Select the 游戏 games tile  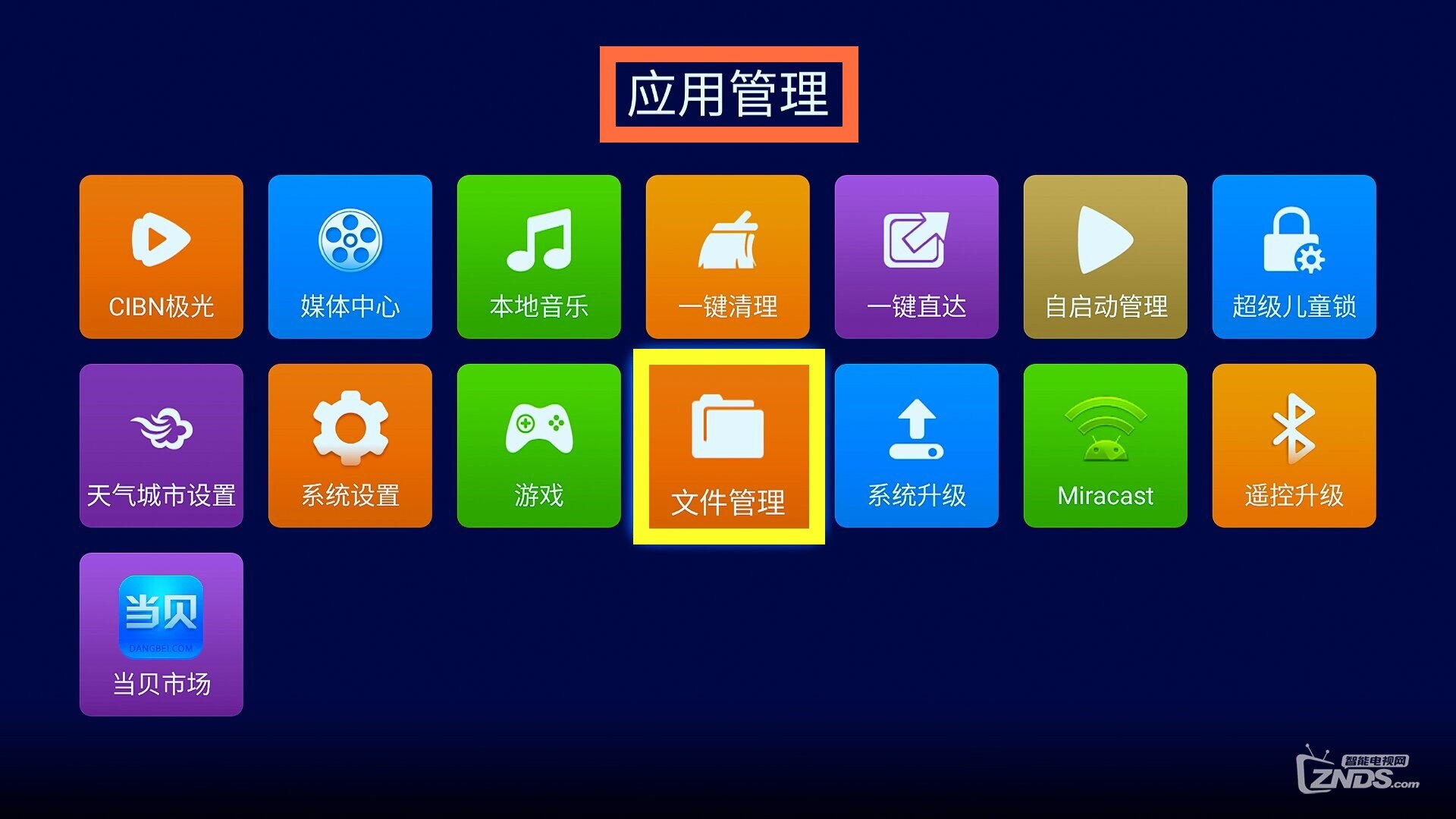tap(538, 445)
